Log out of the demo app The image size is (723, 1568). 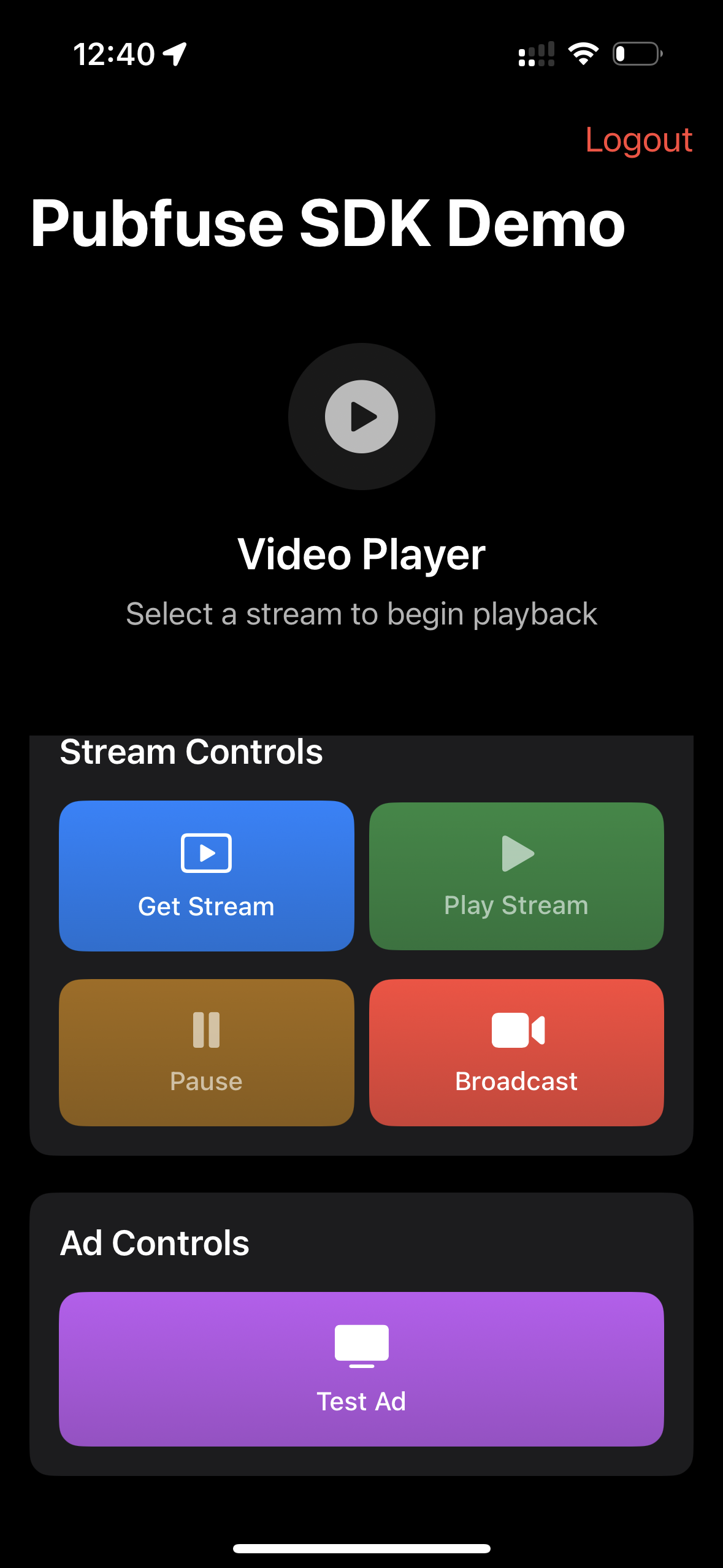pyautogui.click(x=640, y=140)
